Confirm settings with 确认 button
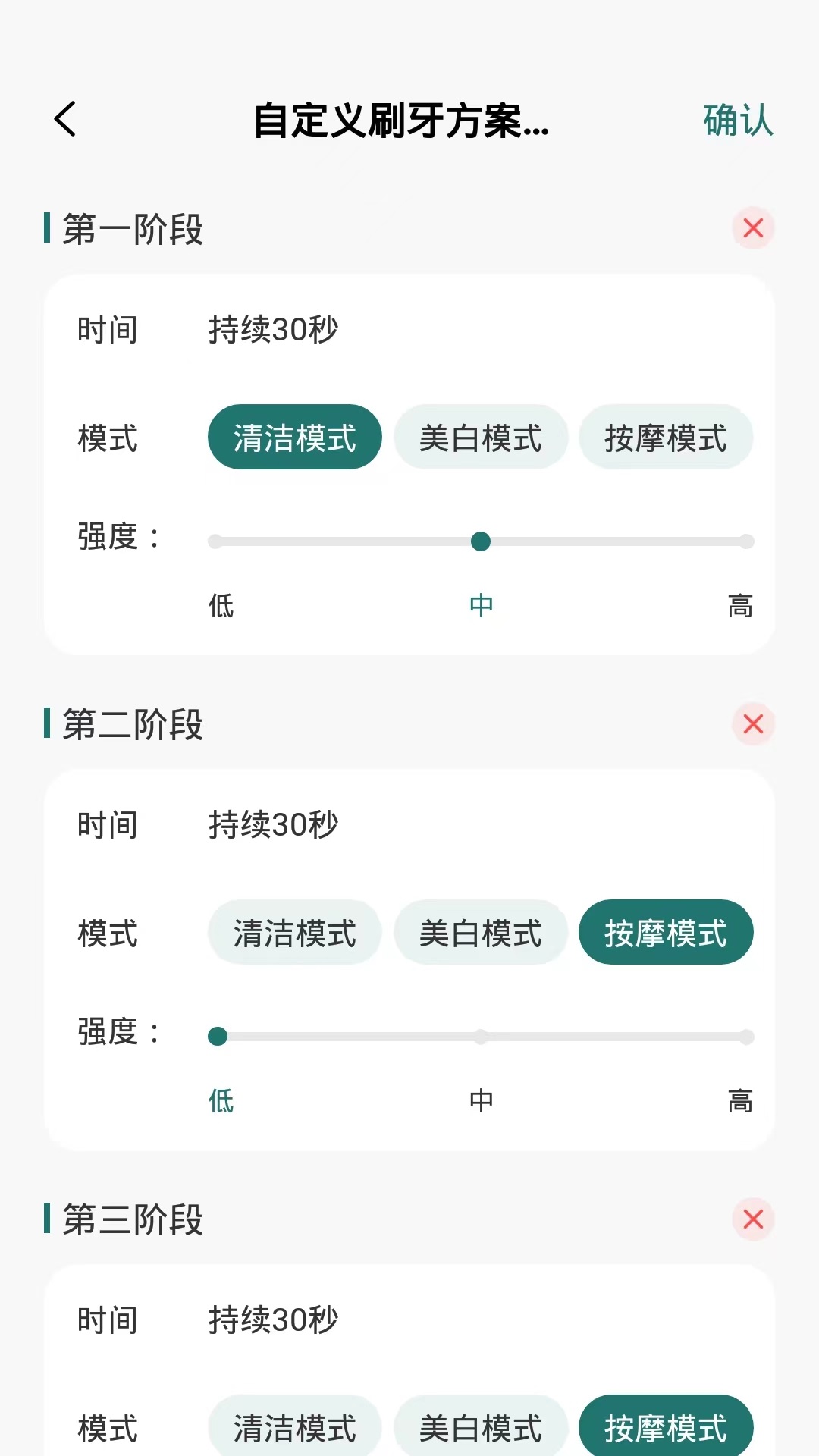 736,120
